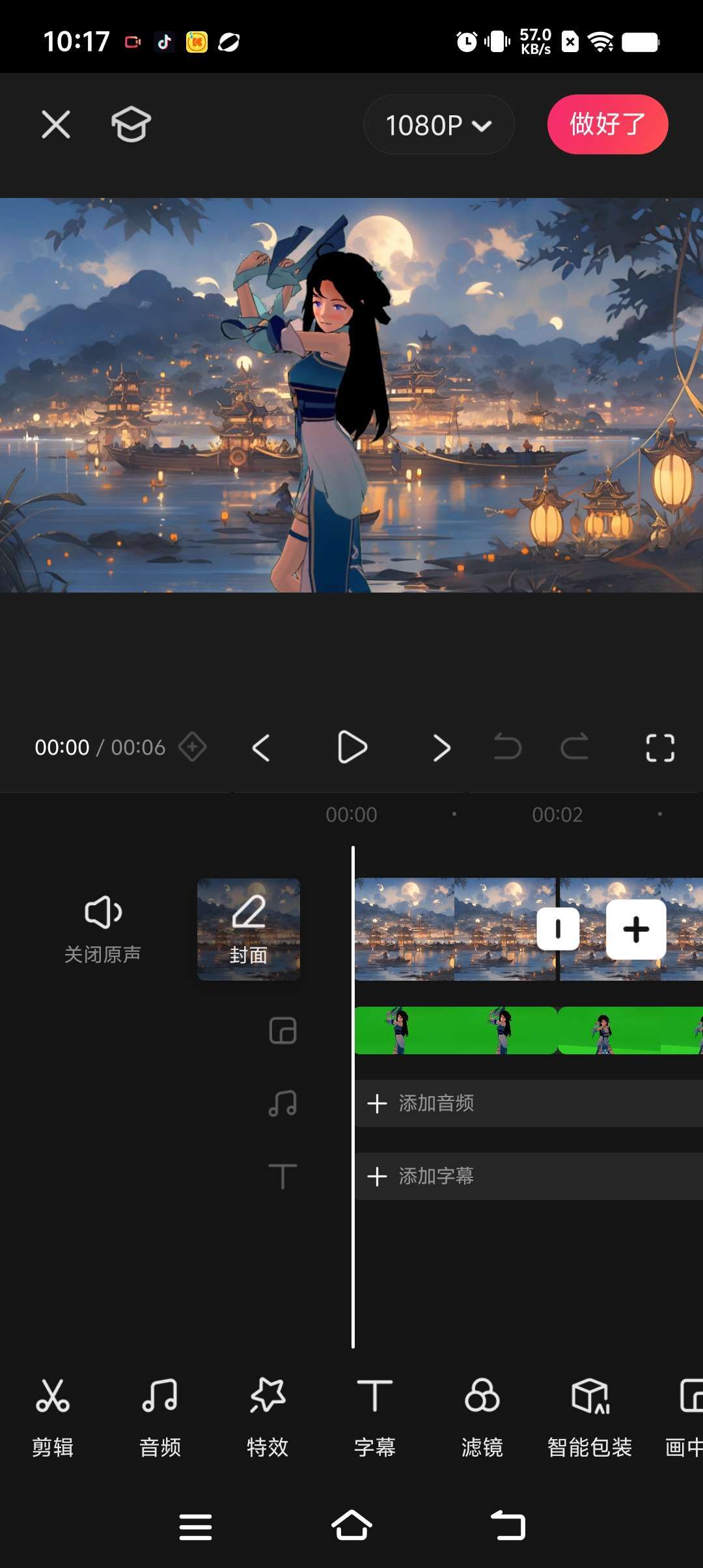This screenshot has height=1568, width=703.
Task: Tap 添加字幕 to add subtitles
Action: click(x=436, y=1176)
